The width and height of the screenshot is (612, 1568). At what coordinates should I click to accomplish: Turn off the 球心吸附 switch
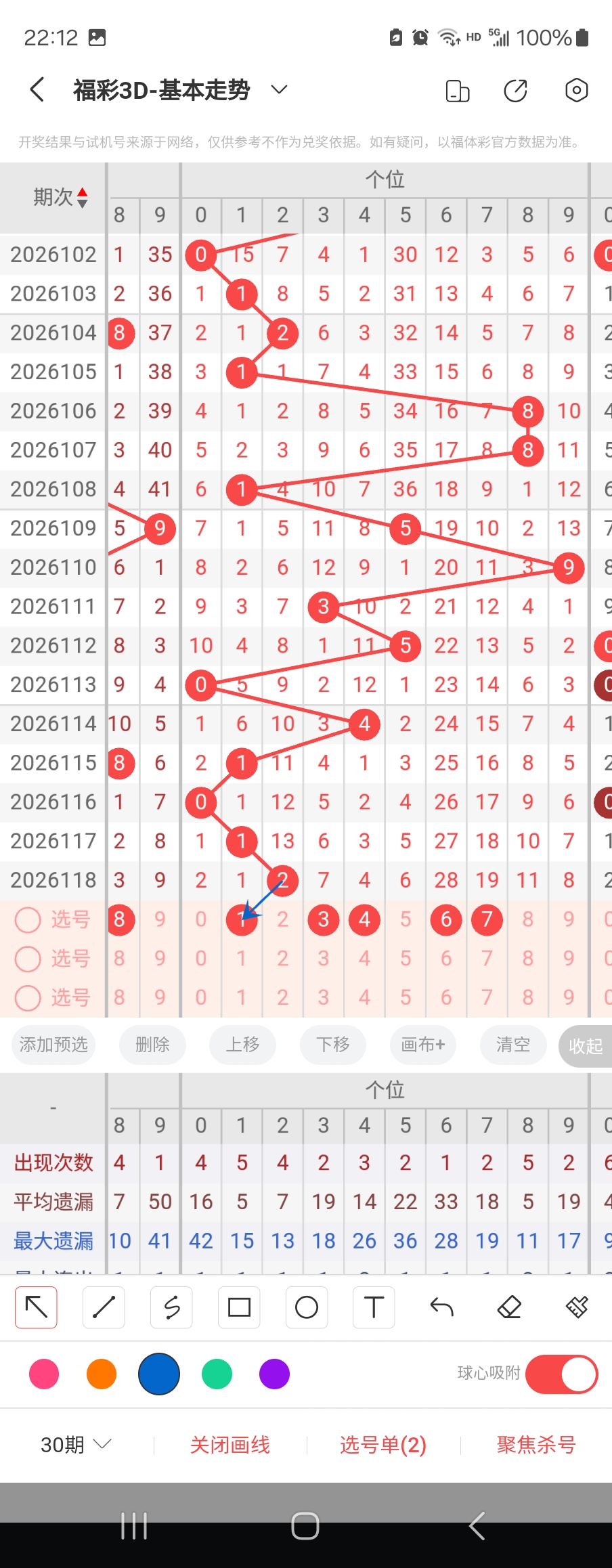(x=561, y=1374)
